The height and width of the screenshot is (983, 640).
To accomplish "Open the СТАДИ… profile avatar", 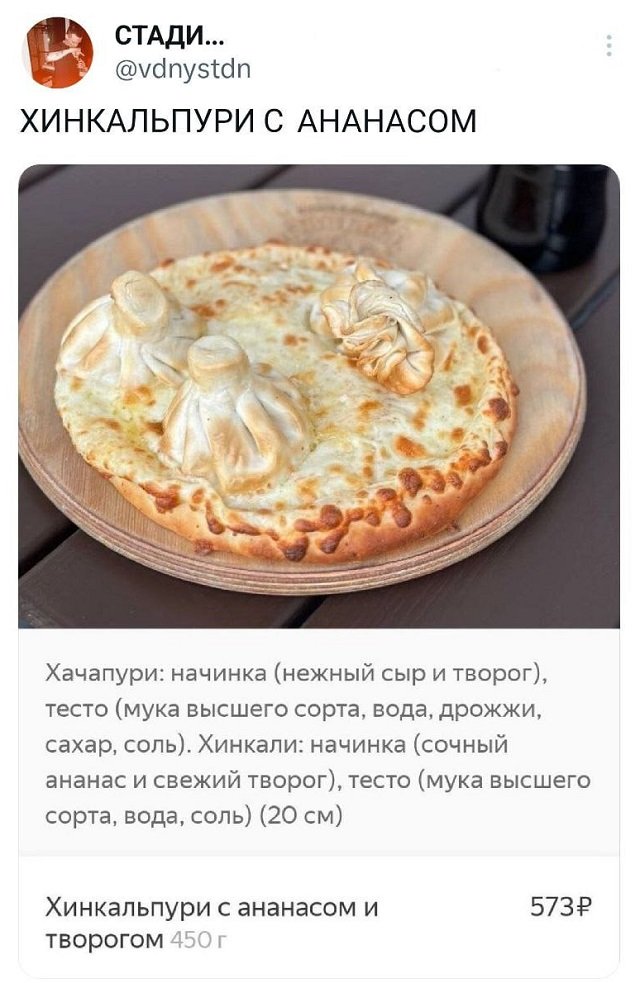I will point(58,53).
